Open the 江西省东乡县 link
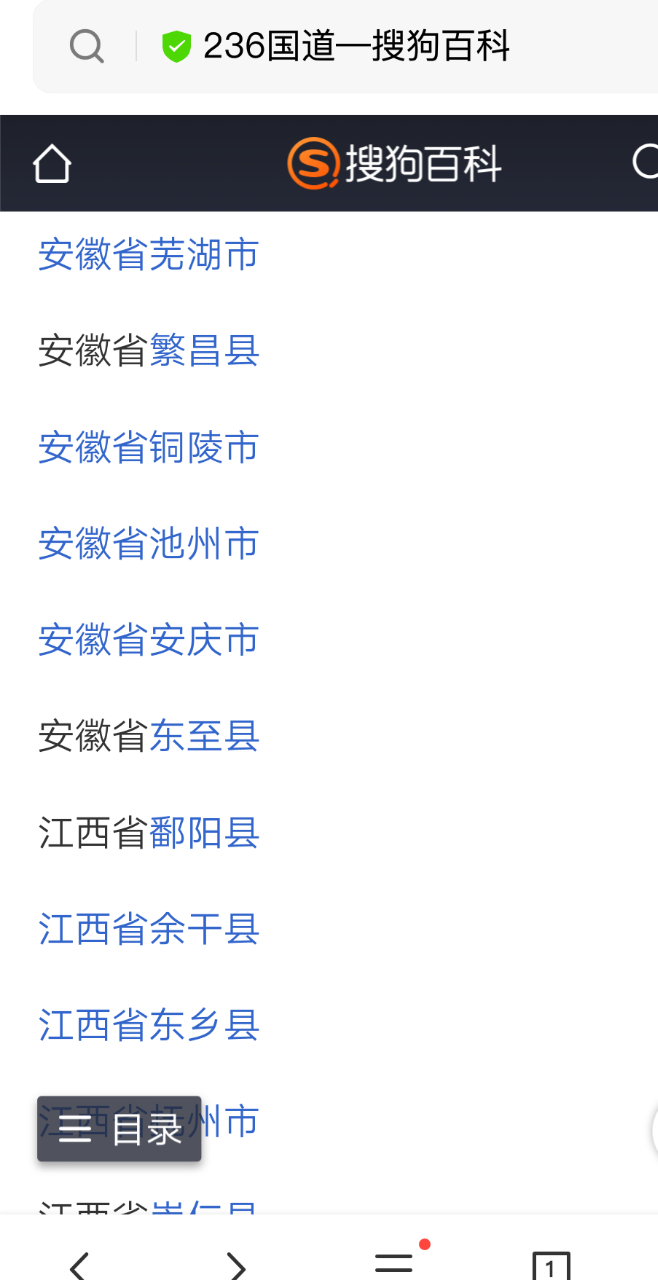 click(x=148, y=1025)
